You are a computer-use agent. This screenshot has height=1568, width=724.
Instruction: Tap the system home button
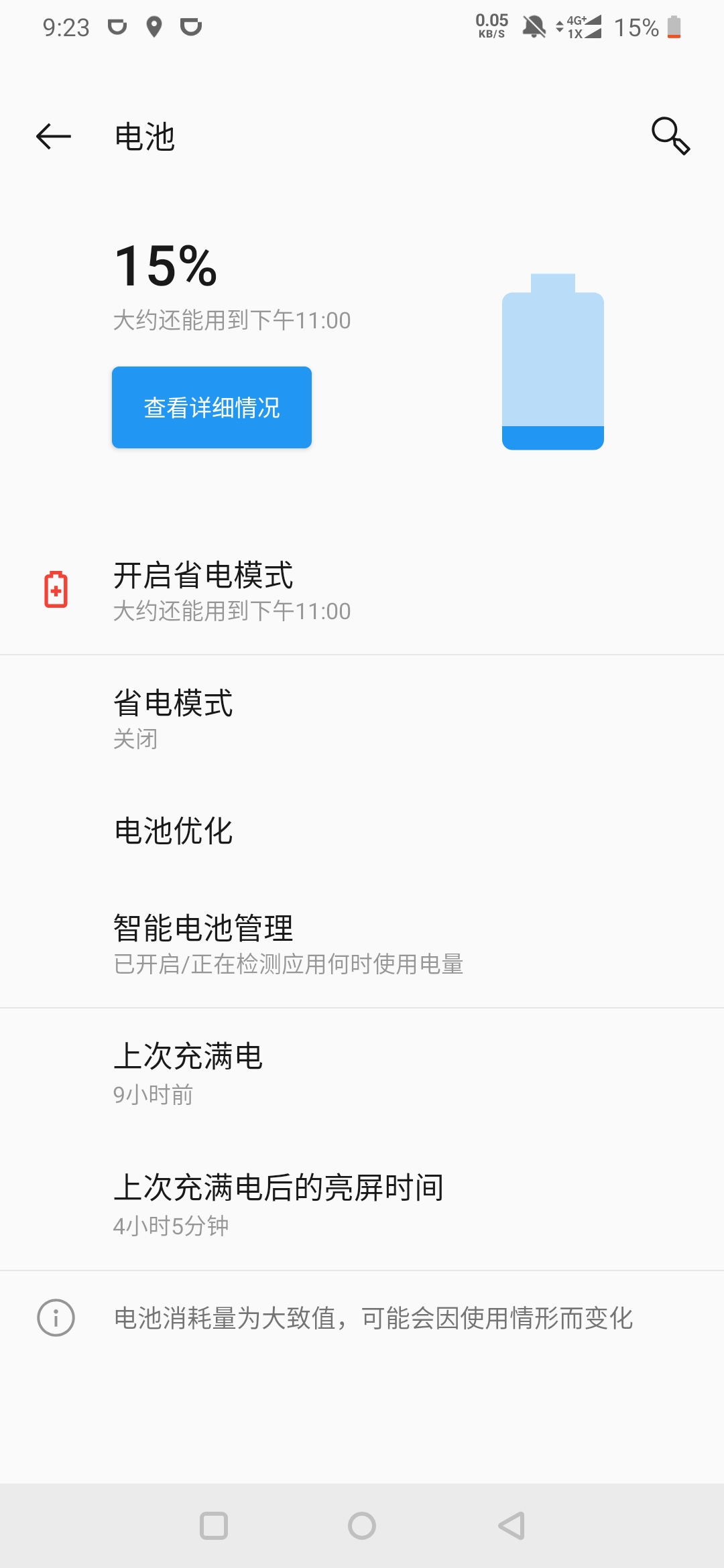coord(362,1526)
